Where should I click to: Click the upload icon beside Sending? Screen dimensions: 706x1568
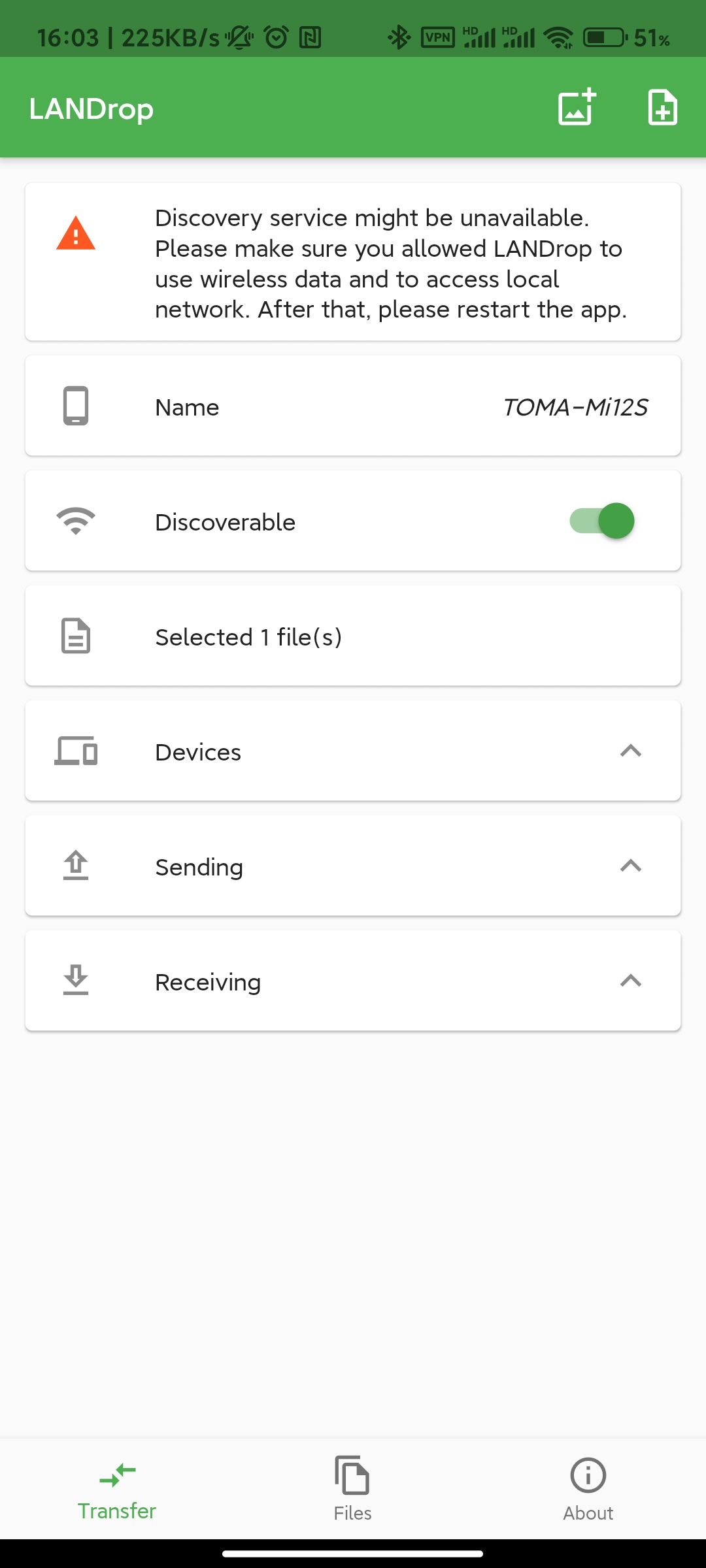pyautogui.click(x=76, y=866)
